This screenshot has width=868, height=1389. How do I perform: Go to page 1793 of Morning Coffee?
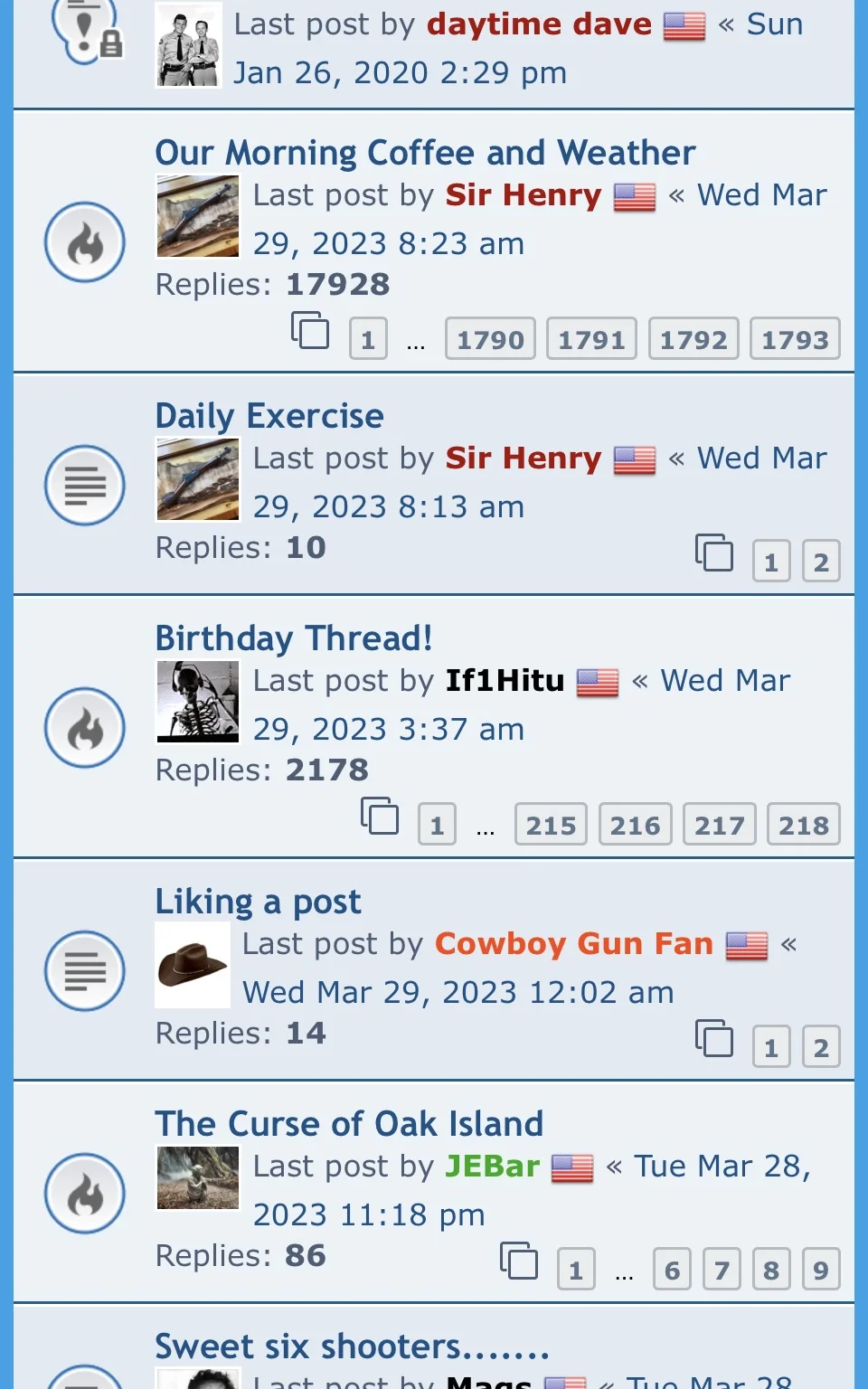[795, 339]
